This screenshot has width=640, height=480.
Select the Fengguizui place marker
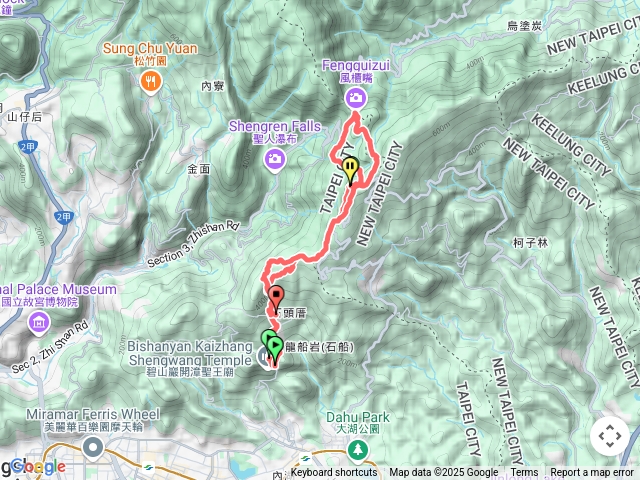click(x=357, y=97)
